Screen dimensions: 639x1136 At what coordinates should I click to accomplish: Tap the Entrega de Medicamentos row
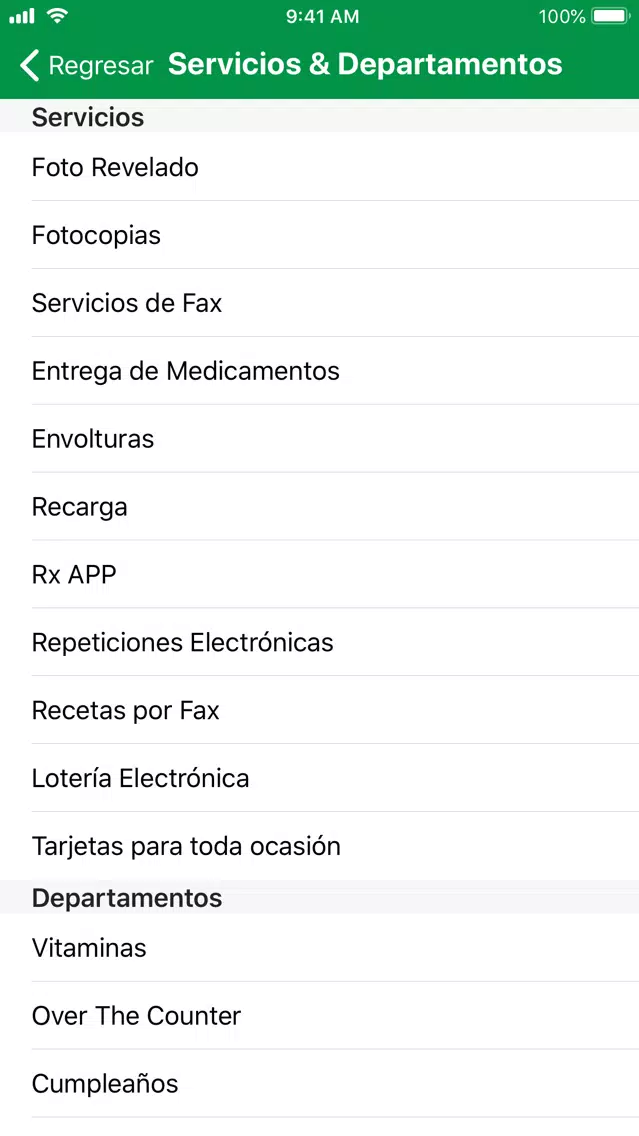tap(320, 371)
